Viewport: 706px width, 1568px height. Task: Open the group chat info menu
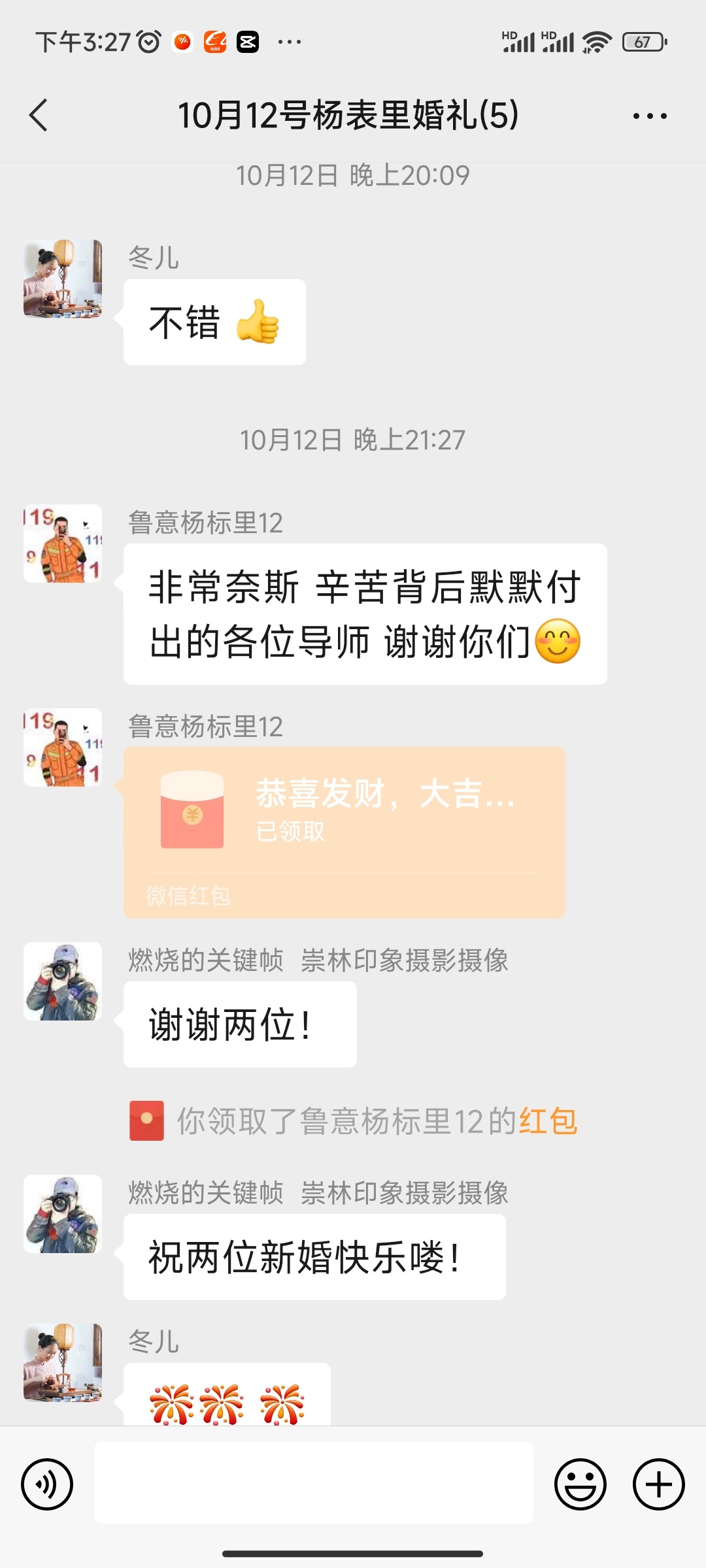(x=650, y=116)
